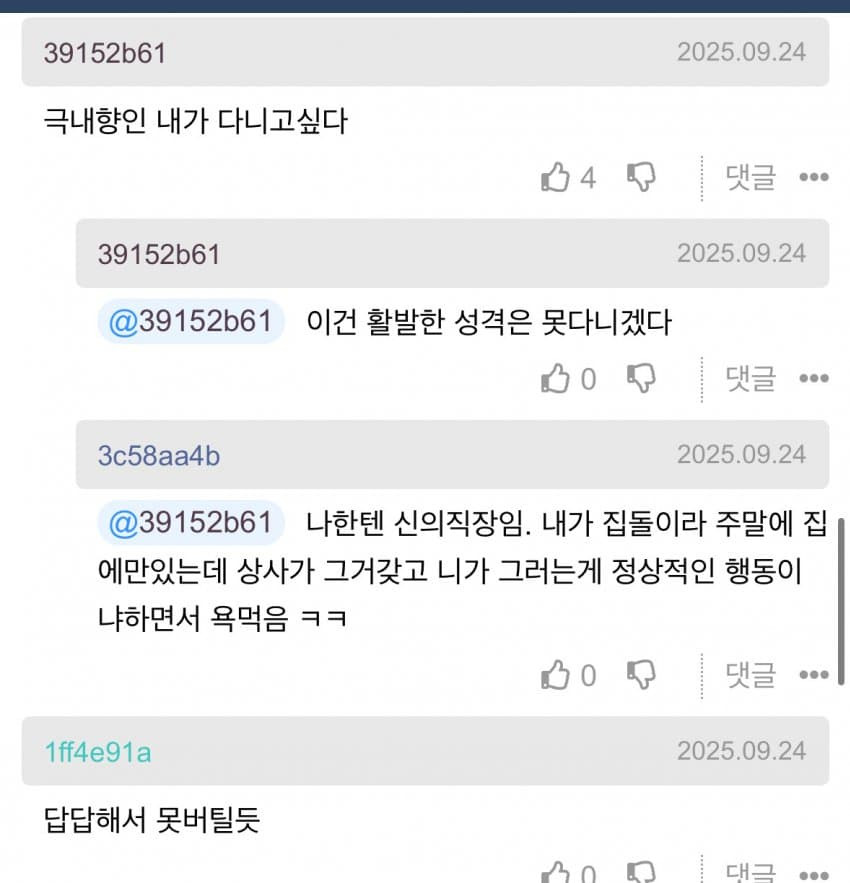Dislike 3c58aa4b's reply about 신의직장
The image size is (850, 883).
pos(641,676)
